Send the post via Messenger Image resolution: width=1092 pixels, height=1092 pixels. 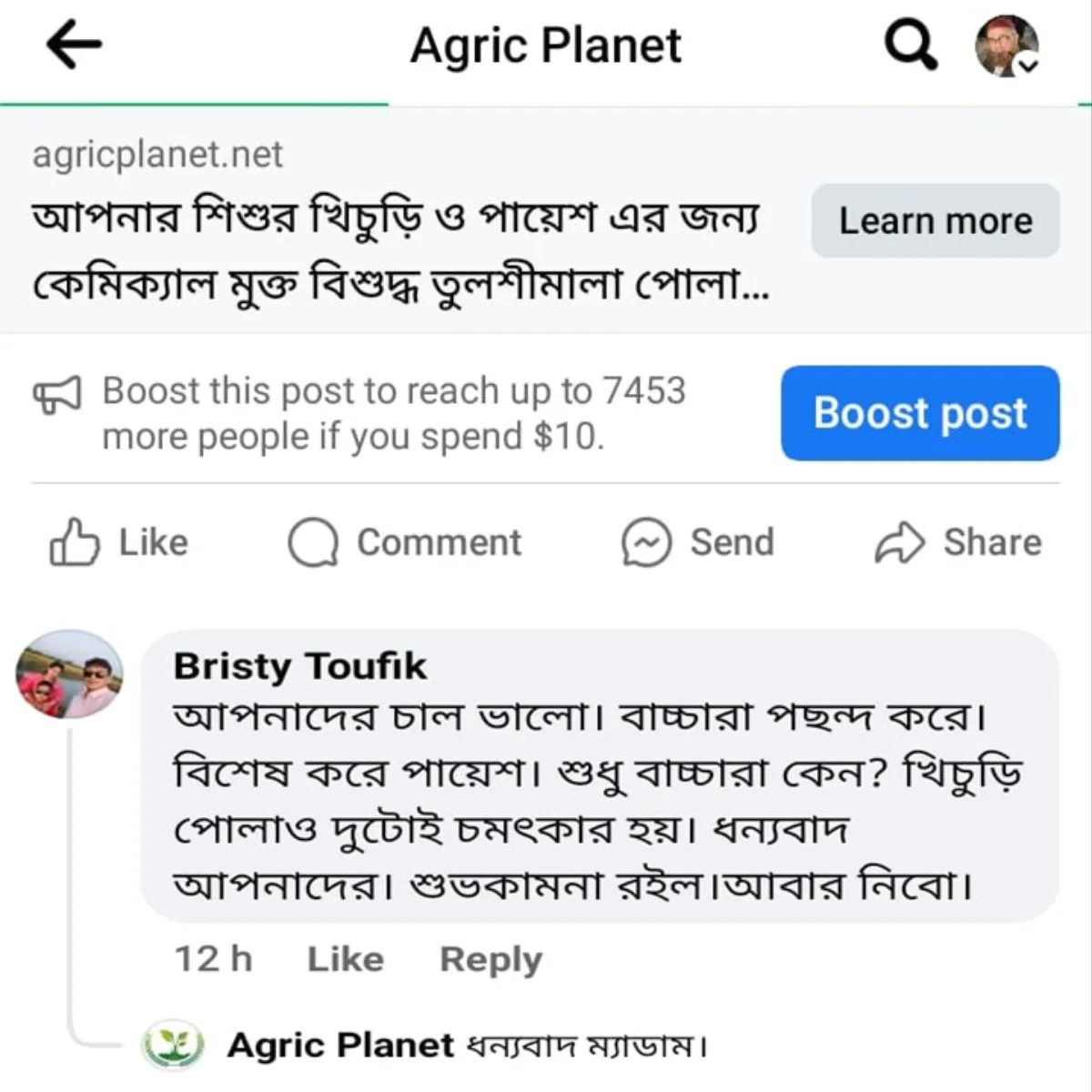(698, 542)
